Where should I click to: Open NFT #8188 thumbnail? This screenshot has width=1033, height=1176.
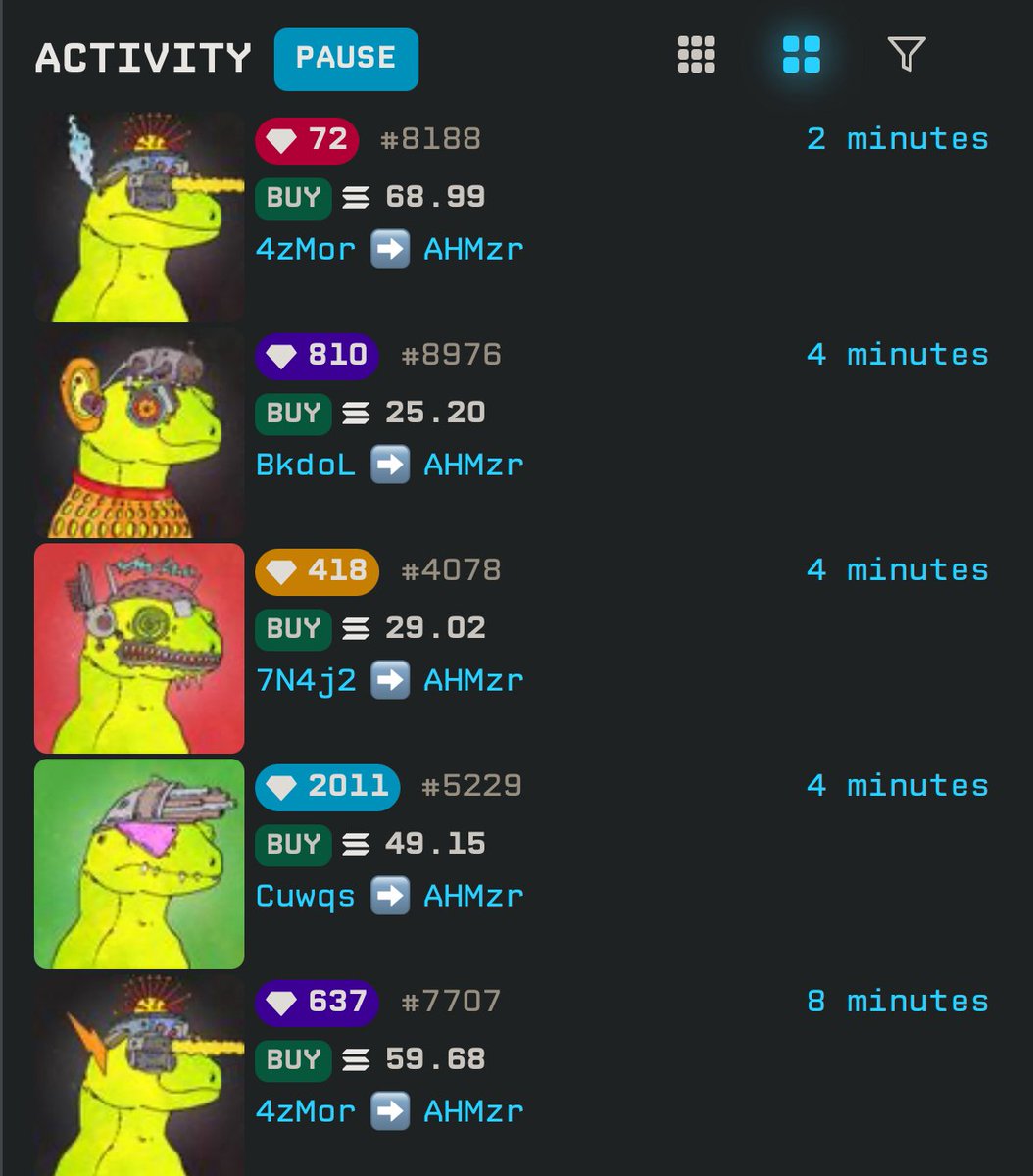[139, 218]
